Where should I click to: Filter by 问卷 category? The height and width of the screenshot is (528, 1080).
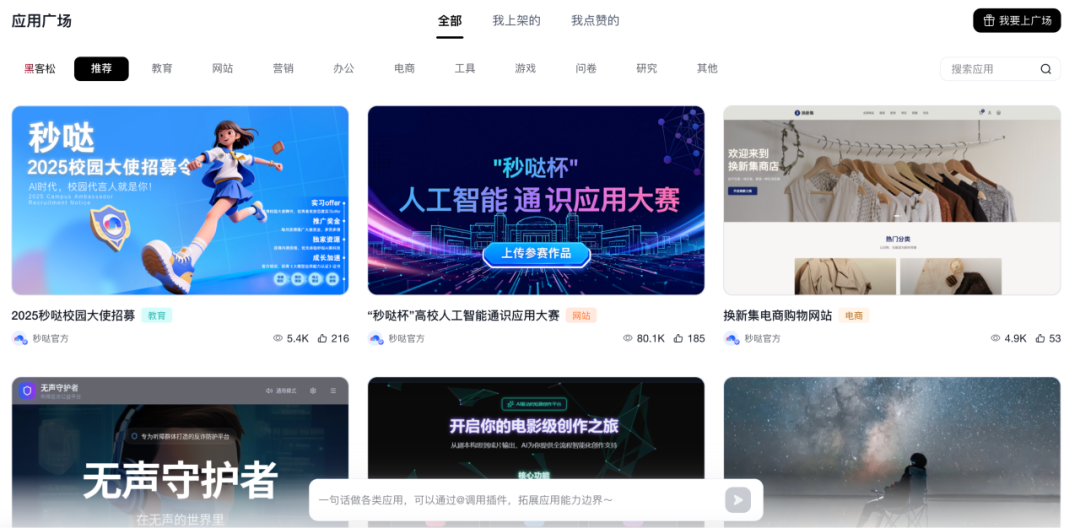(586, 69)
